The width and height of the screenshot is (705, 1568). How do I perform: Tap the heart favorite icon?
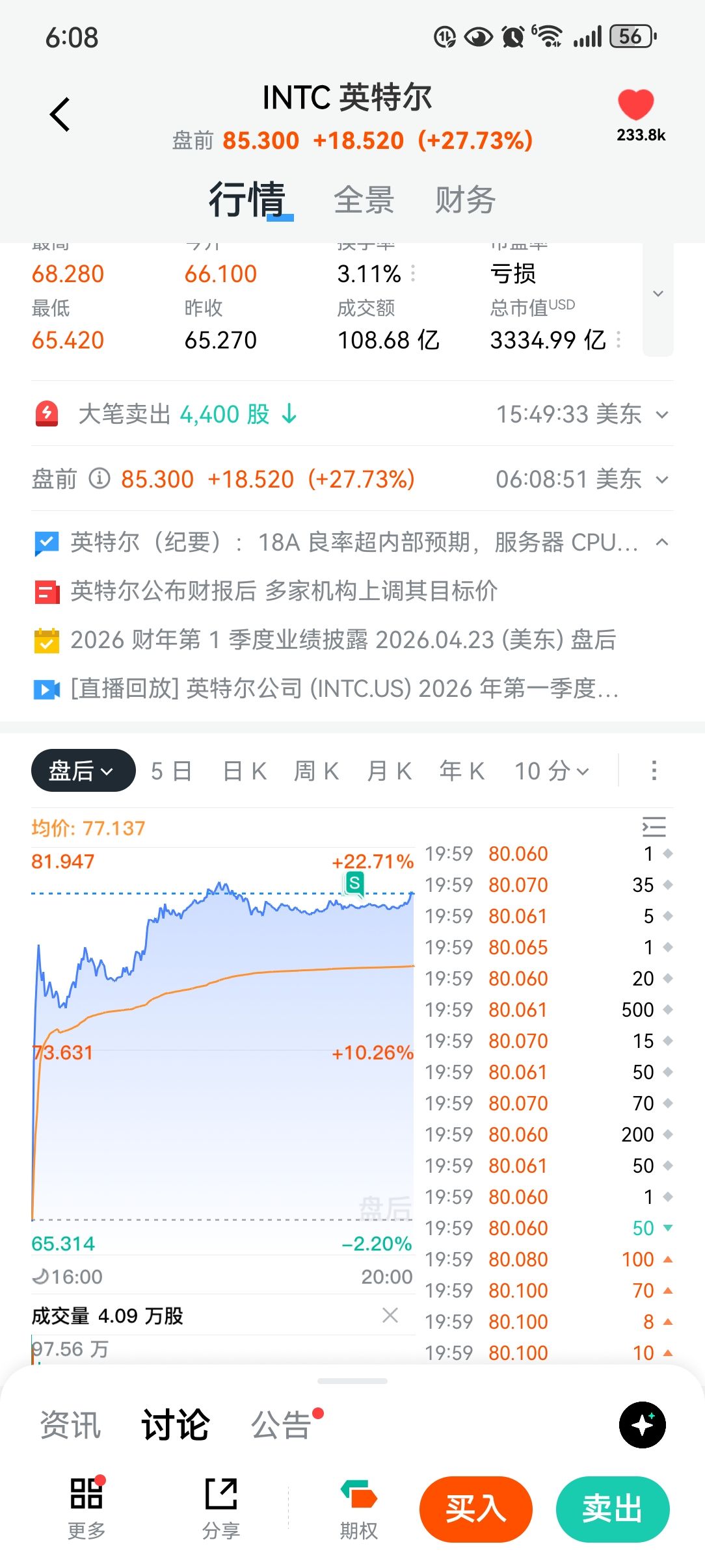coord(635,105)
